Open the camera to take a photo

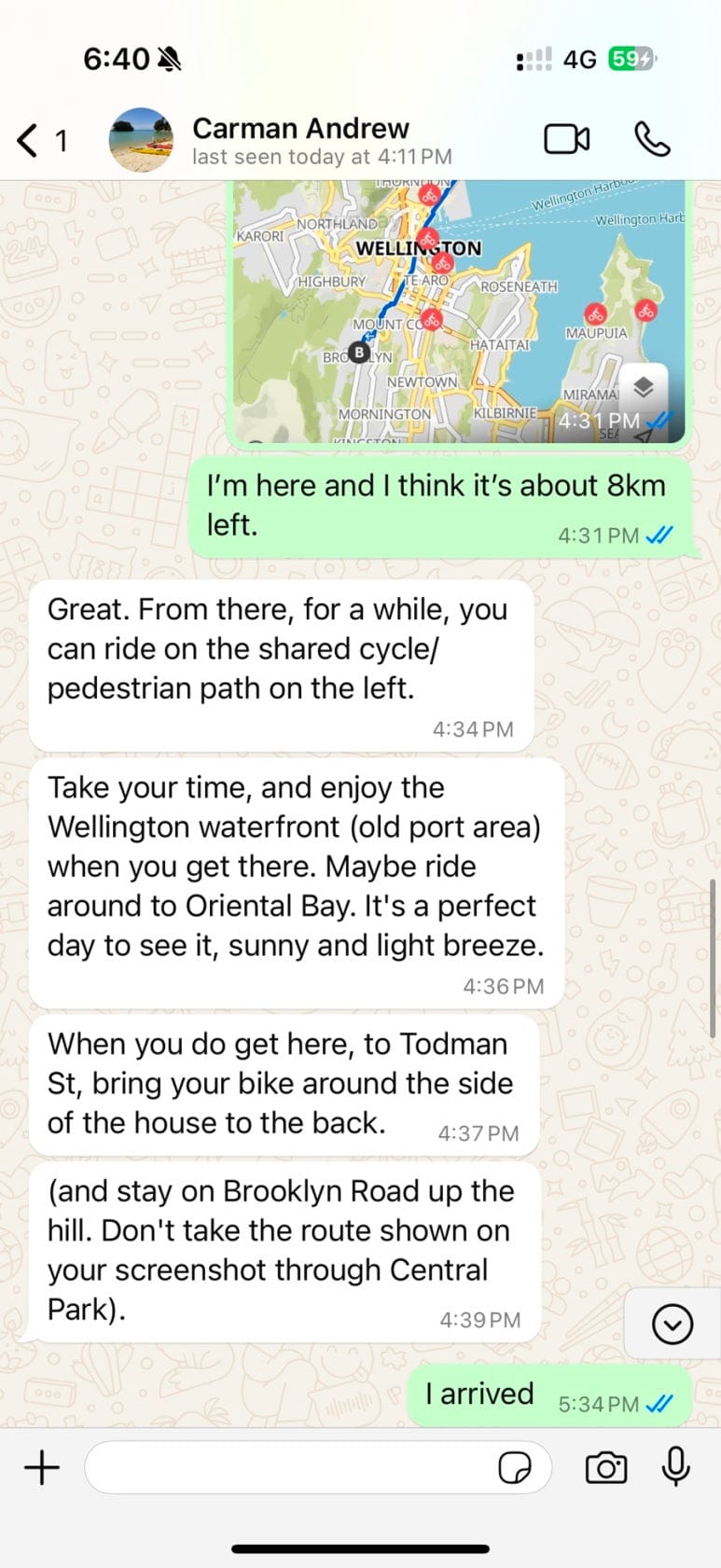tap(605, 1467)
